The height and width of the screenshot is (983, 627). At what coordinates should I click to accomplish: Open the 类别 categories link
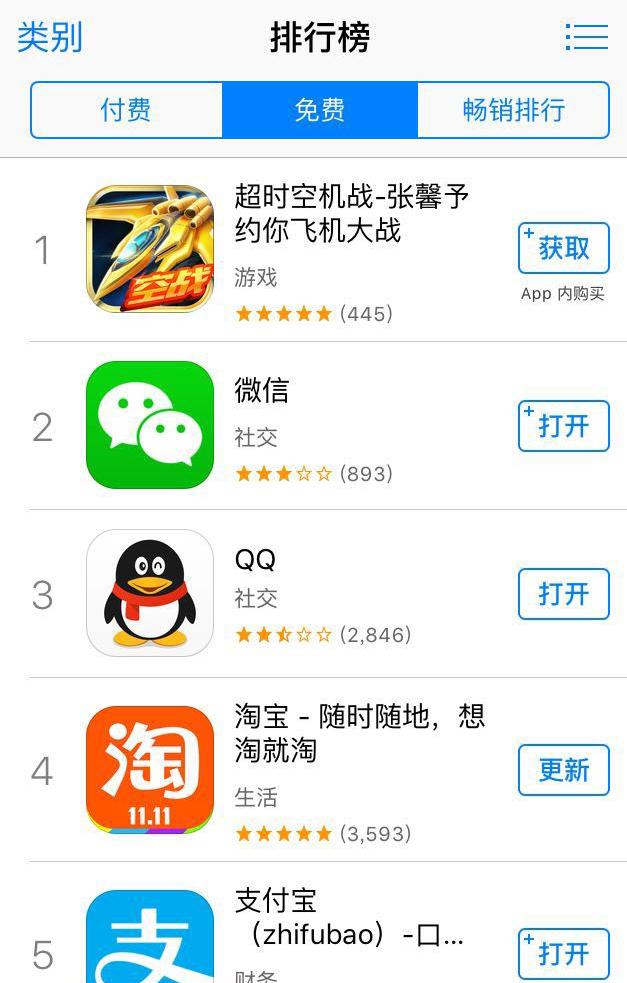50,38
